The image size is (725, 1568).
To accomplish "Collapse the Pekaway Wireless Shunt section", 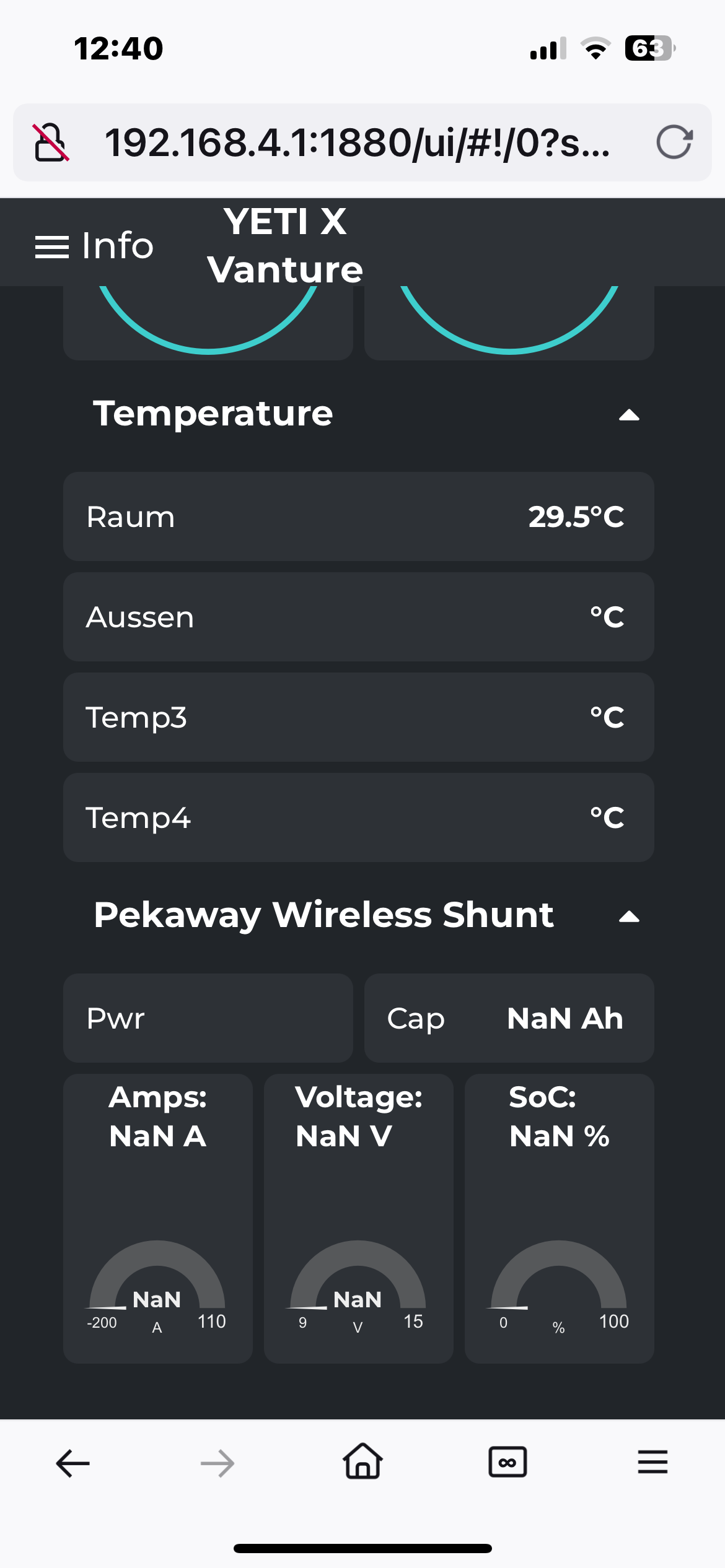I will [629, 917].
